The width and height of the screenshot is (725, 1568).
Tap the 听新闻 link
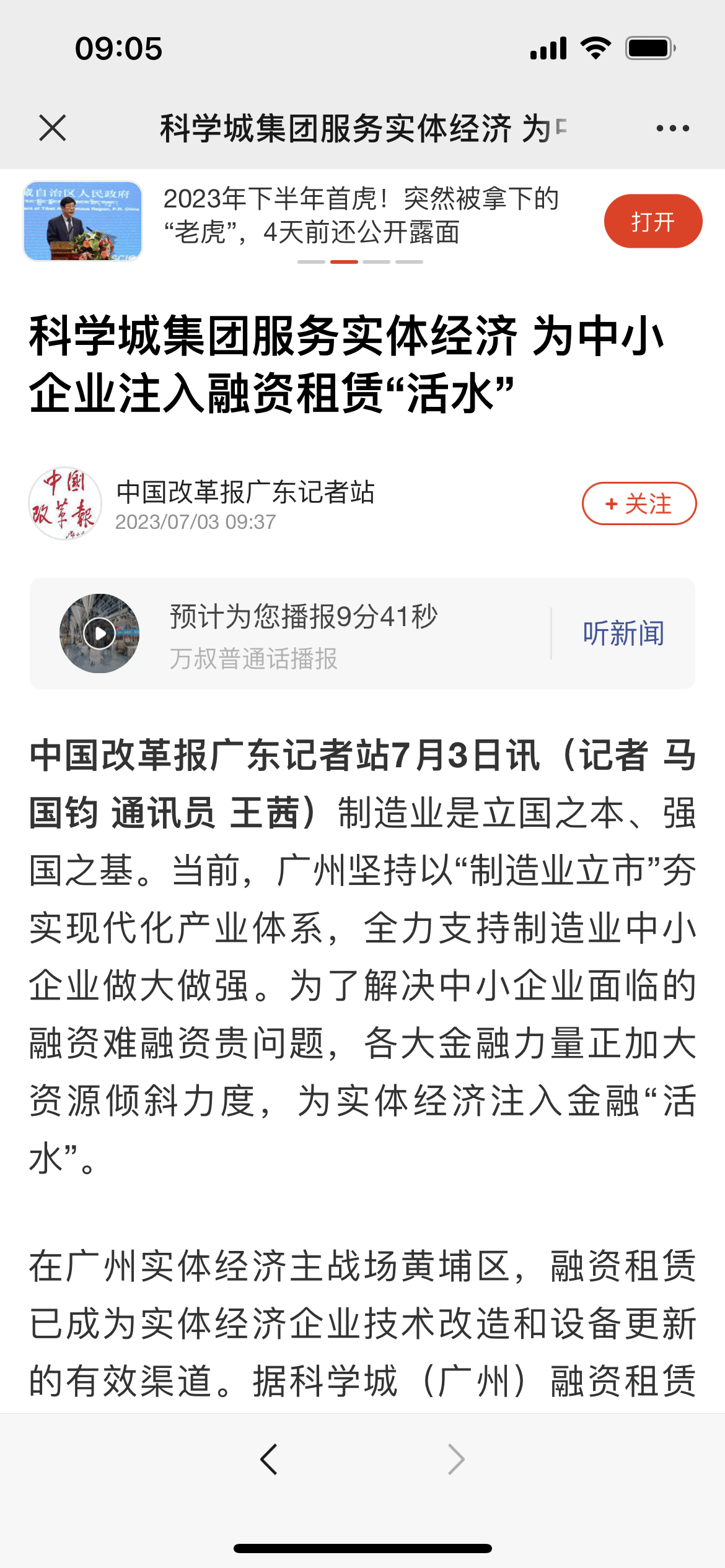(623, 634)
